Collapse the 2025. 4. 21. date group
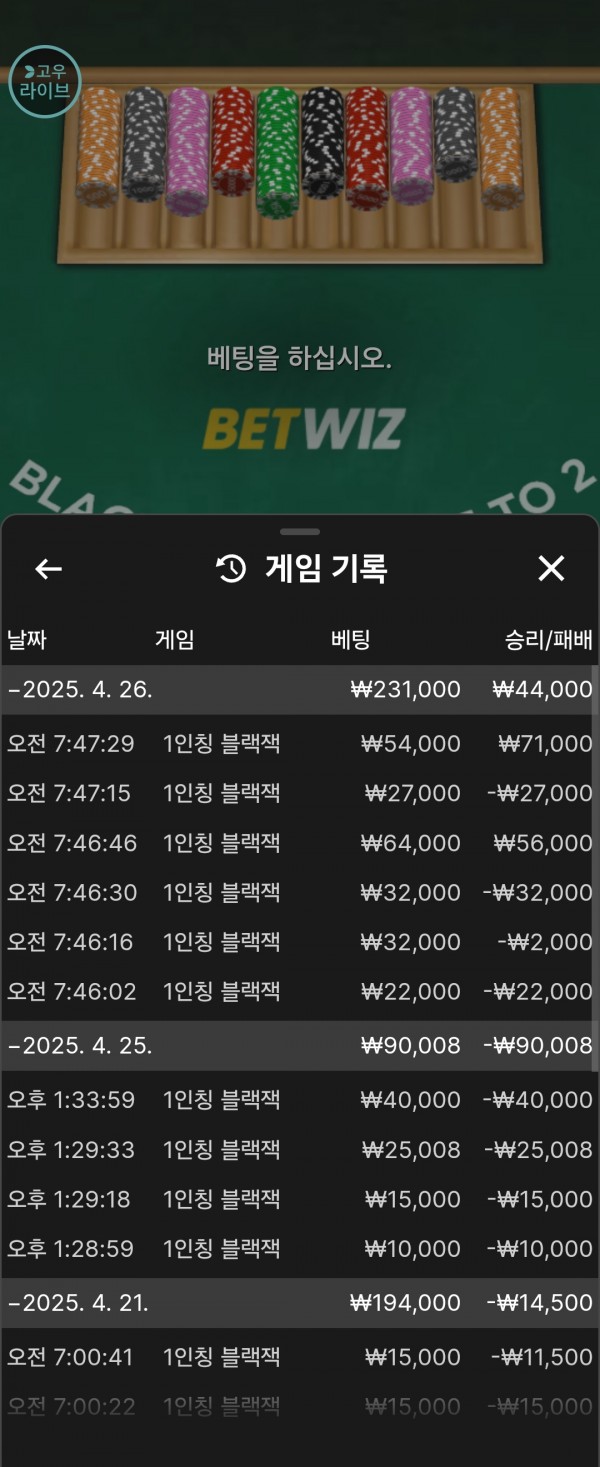 click(80, 1303)
